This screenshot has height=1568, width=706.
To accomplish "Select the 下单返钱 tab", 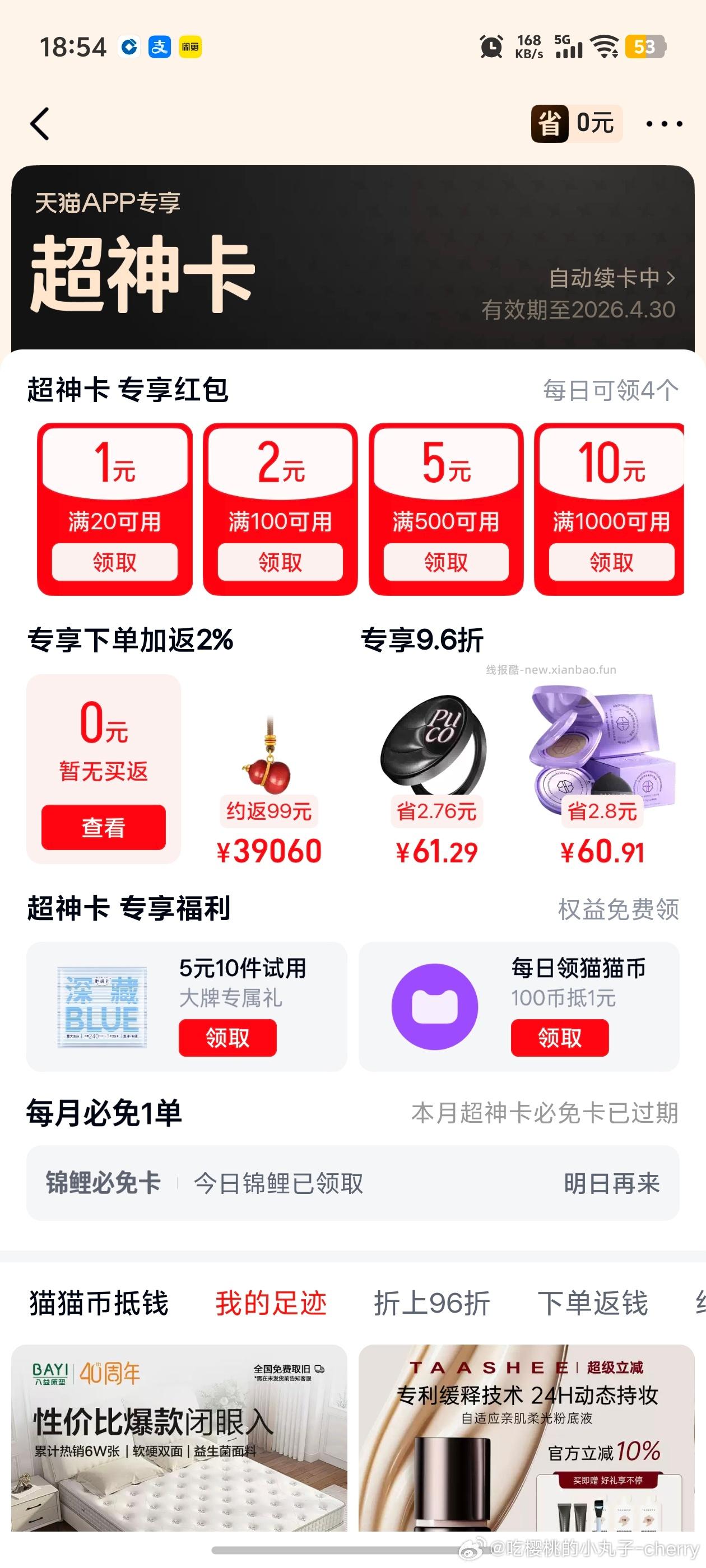I will click(x=593, y=1304).
